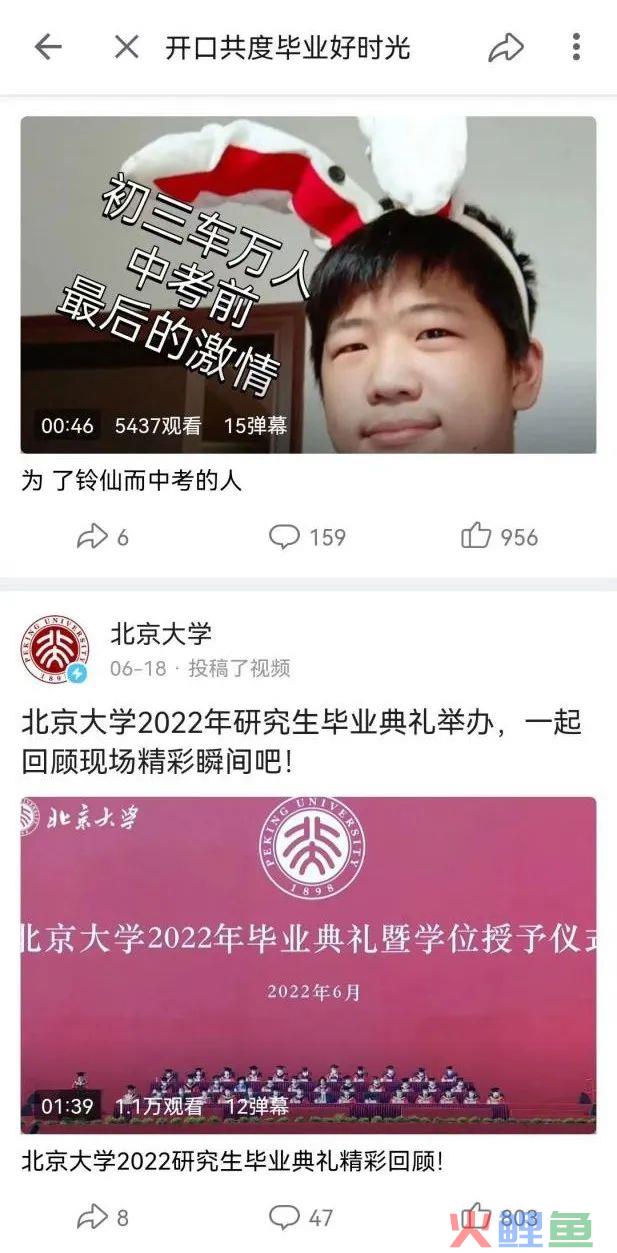The height and width of the screenshot is (1253, 617).
Task: Play the 初三车万人中考前 video
Action: pyautogui.click(x=308, y=285)
